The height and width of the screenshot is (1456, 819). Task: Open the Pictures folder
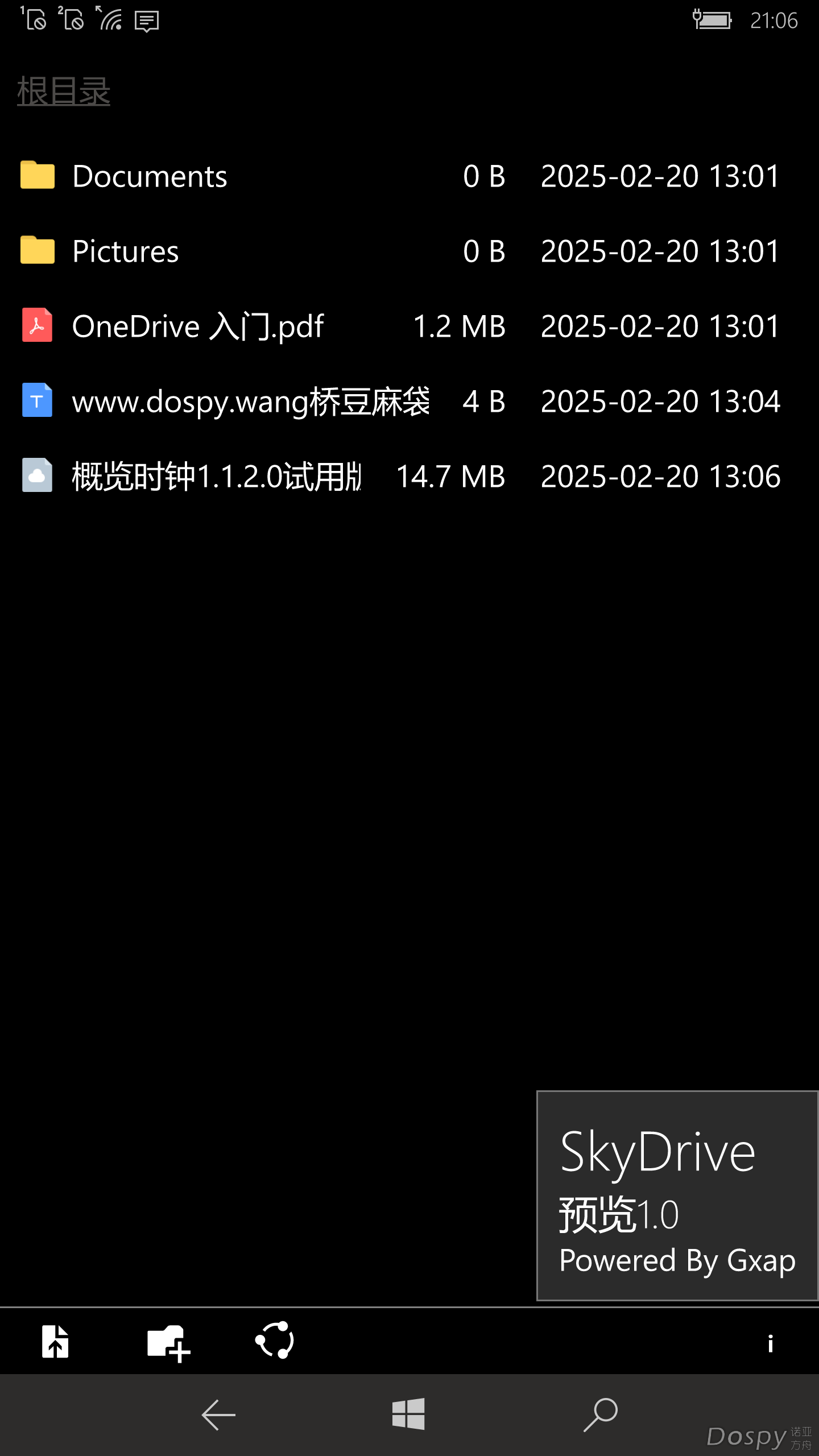click(x=126, y=251)
